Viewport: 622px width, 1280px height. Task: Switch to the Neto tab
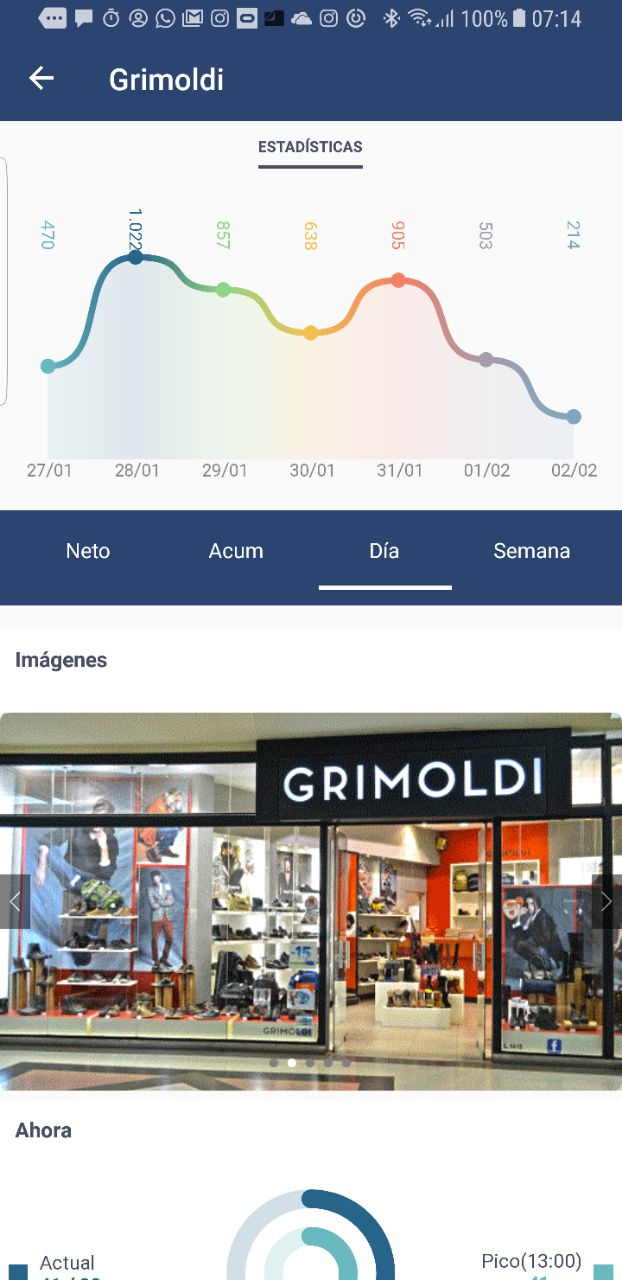tap(88, 551)
